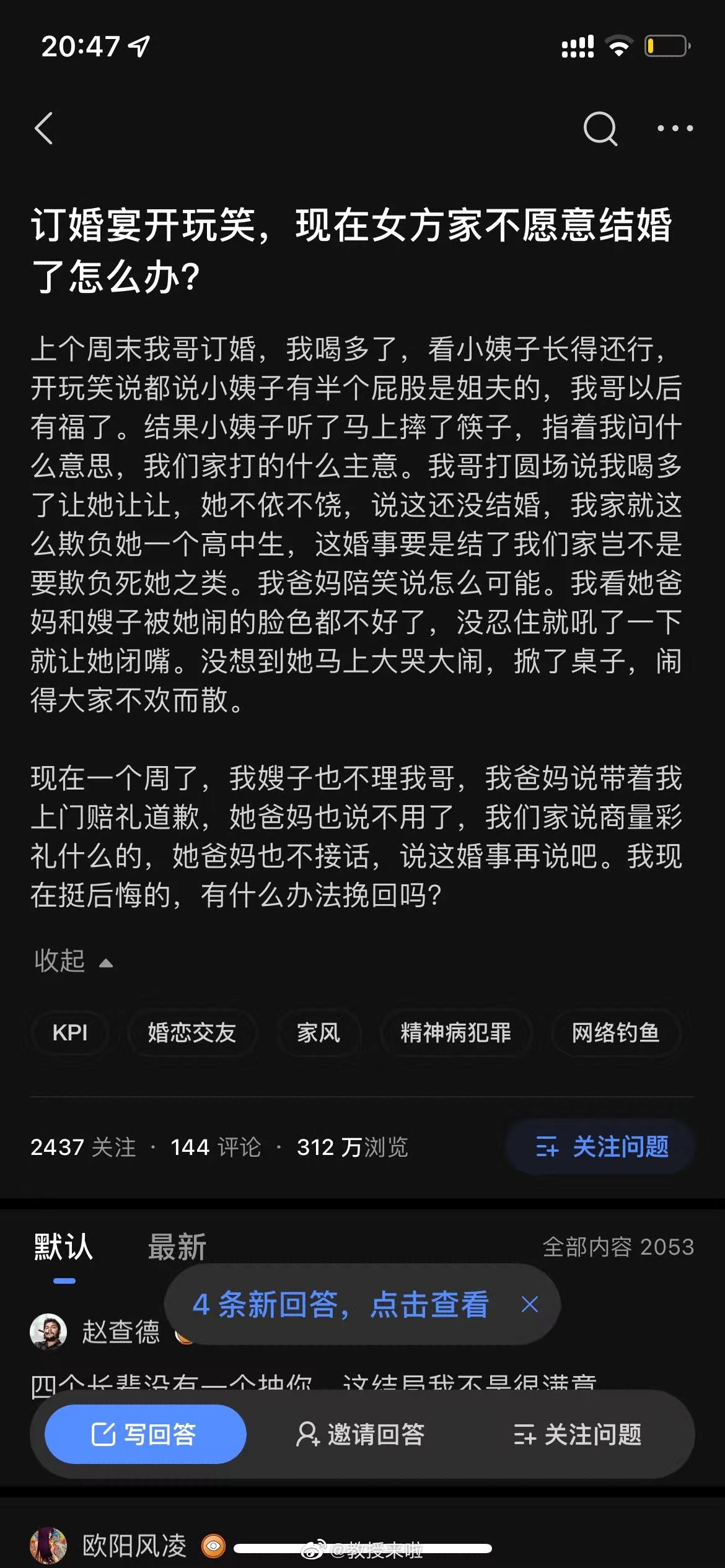The image size is (725, 1568).
Task: Select the 默认 sorting tab
Action: [64, 1247]
